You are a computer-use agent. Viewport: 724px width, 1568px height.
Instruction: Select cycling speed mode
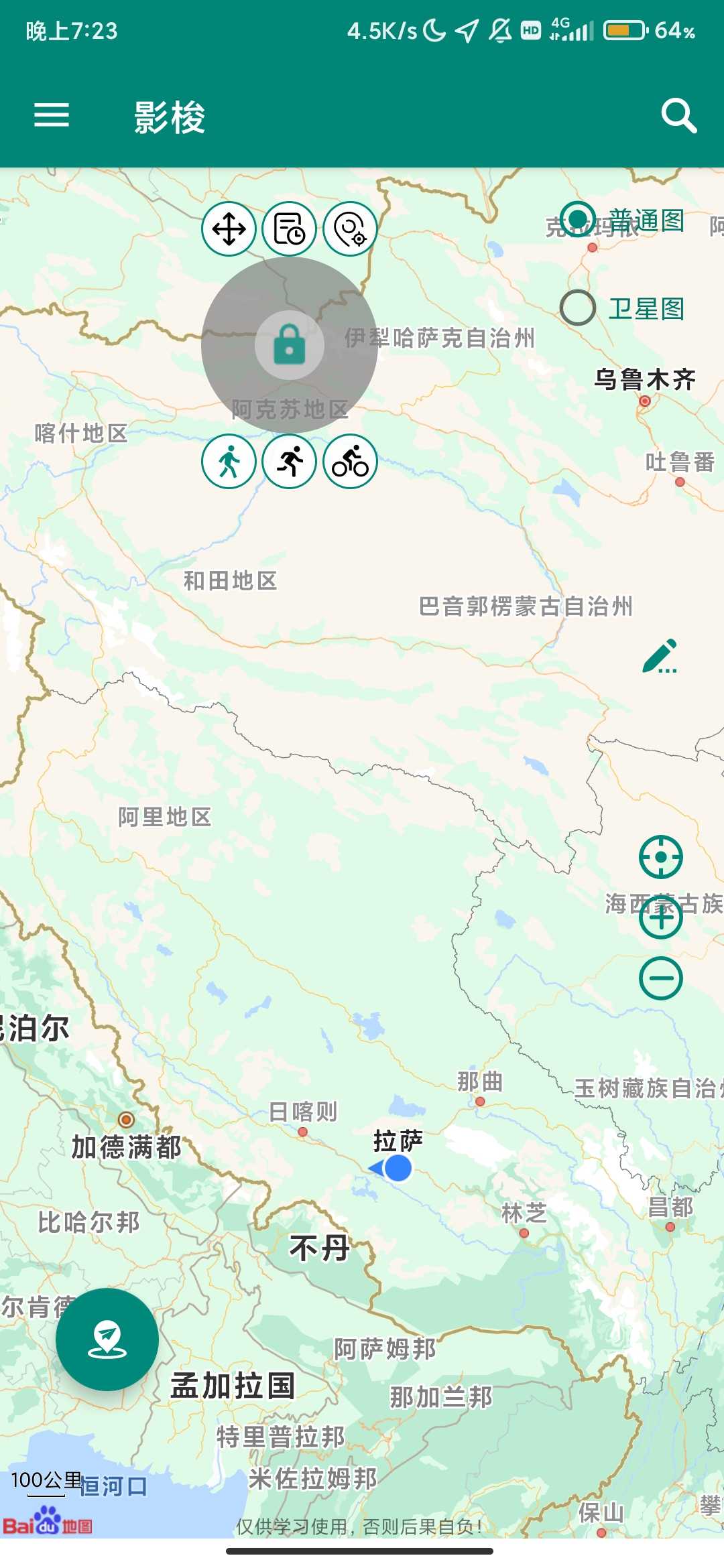pyautogui.click(x=350, y=462)
